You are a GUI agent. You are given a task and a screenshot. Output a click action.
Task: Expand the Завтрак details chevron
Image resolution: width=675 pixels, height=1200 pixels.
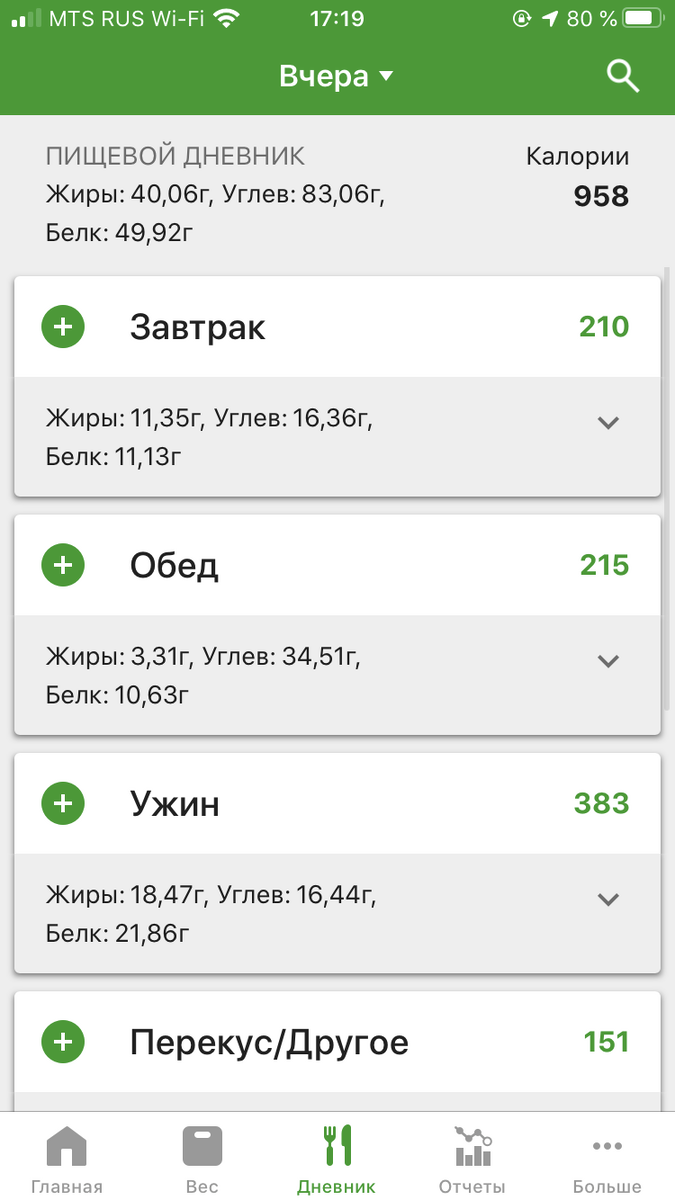(608, 423)
